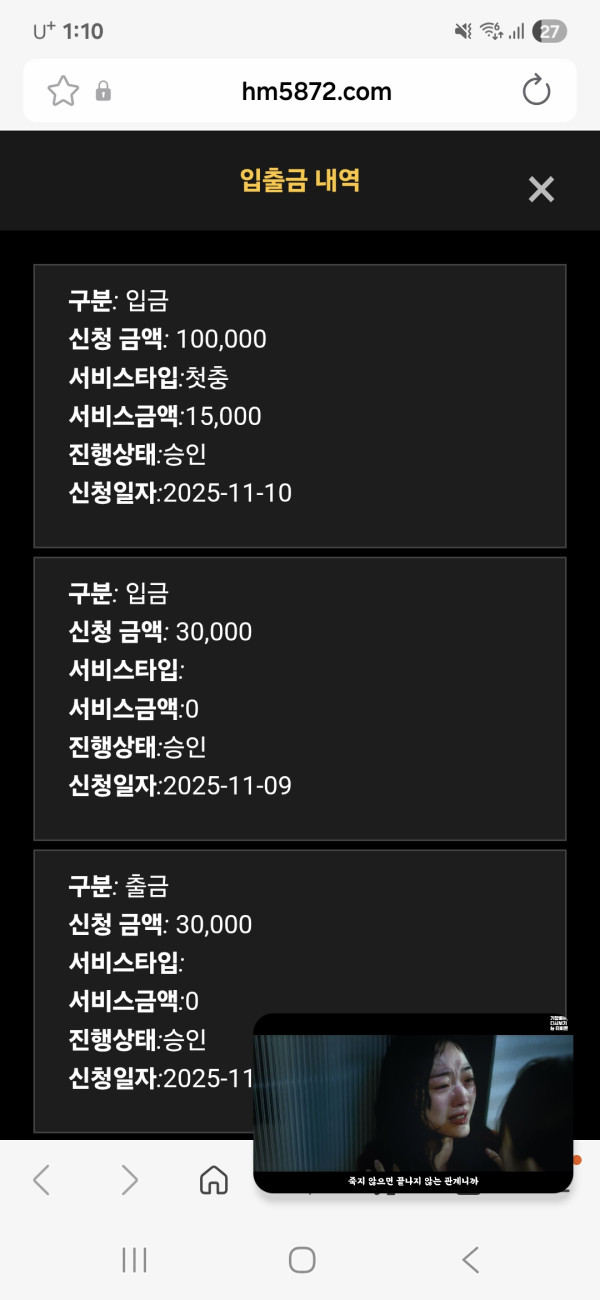The width and height of the screenshot is (600, 1300).
Task: Go back to the previous page
Action: click(x=41, y=1180)
